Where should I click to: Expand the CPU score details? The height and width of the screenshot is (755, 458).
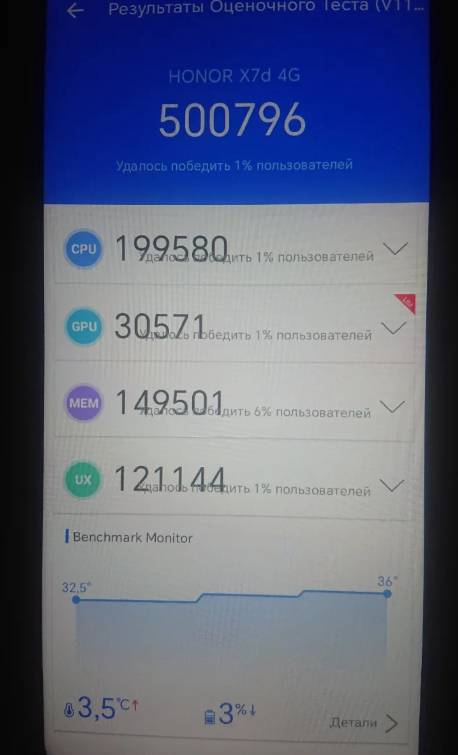tap(395, 248)
